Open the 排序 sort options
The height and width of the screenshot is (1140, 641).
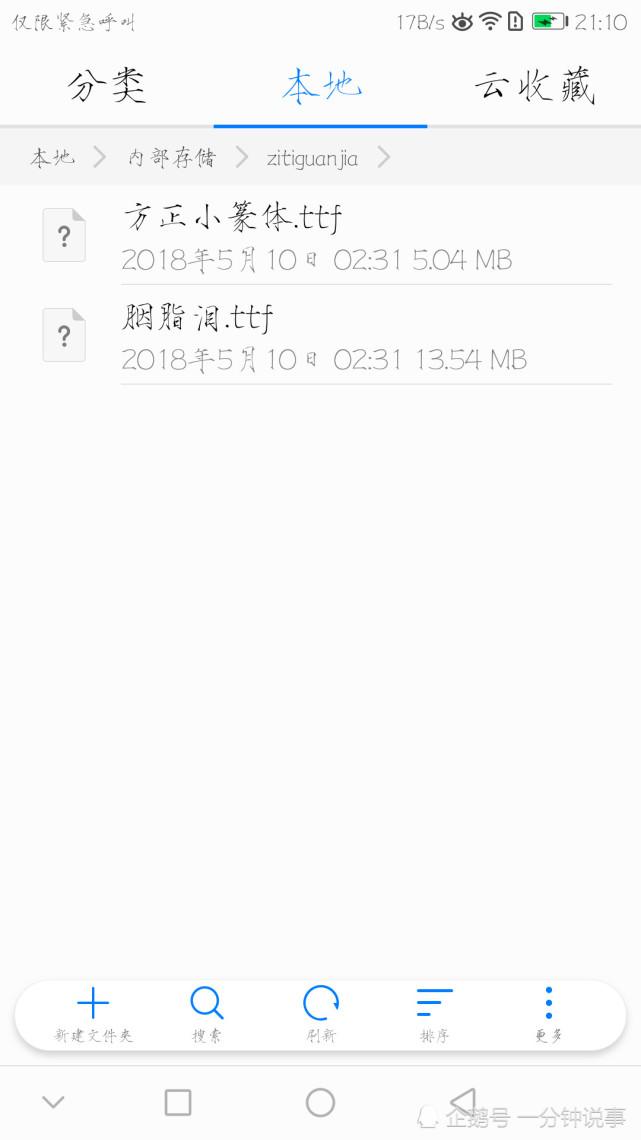point(435,1014)
